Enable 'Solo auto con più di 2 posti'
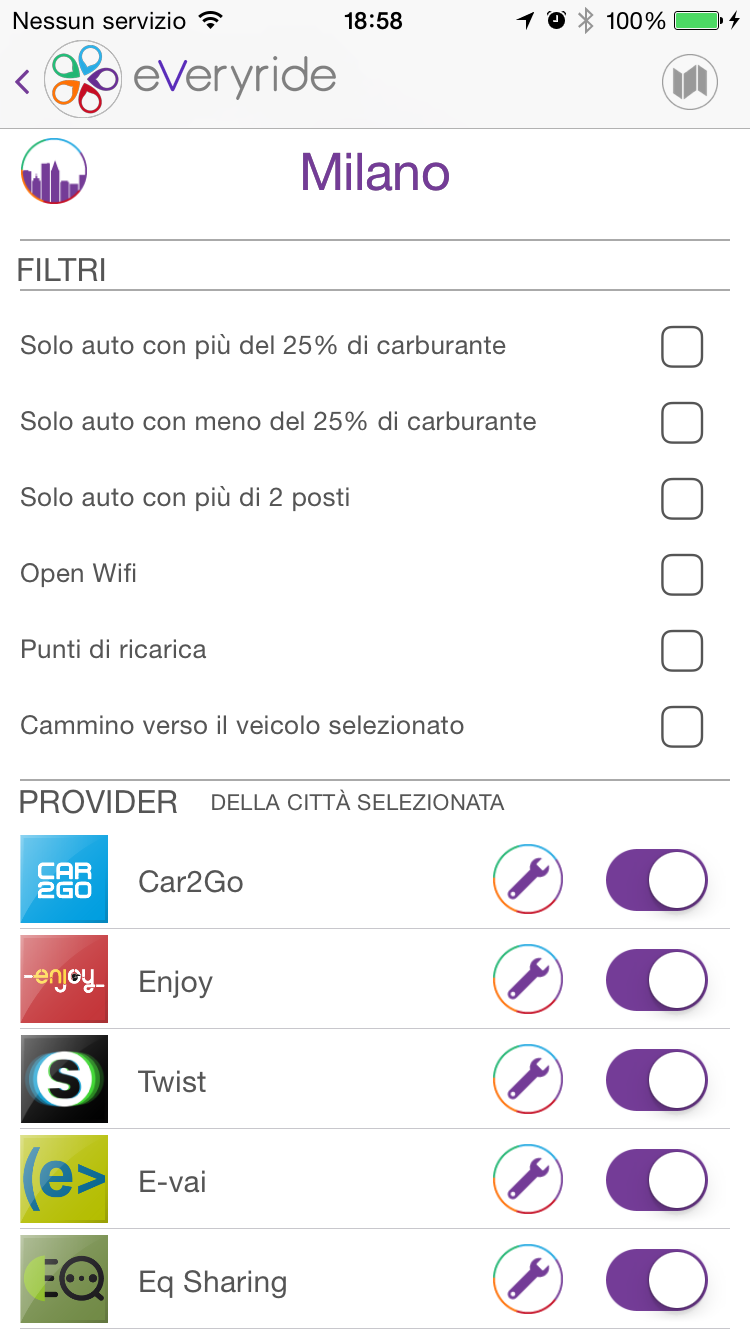 click(682, 499)
